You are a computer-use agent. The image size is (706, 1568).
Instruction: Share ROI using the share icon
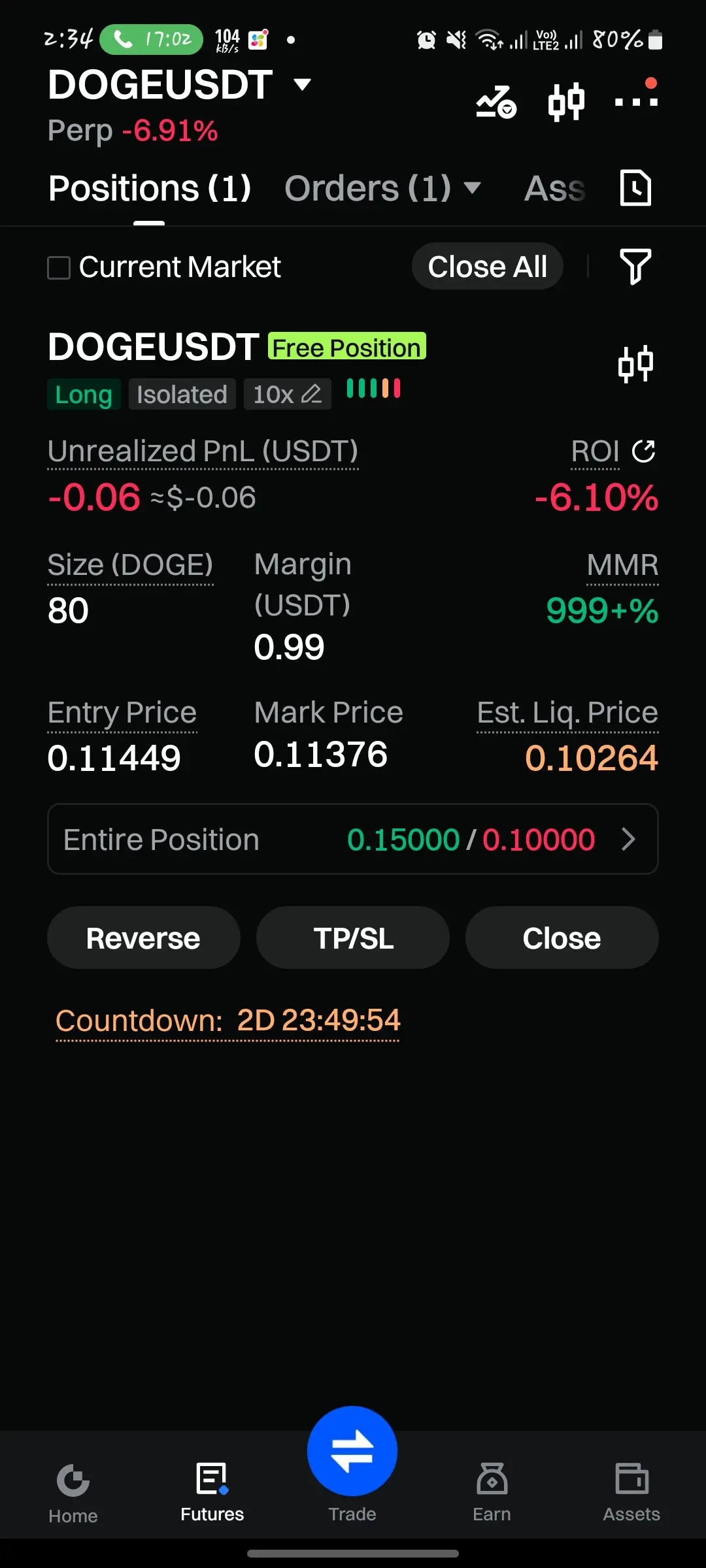tap(644, 451)
